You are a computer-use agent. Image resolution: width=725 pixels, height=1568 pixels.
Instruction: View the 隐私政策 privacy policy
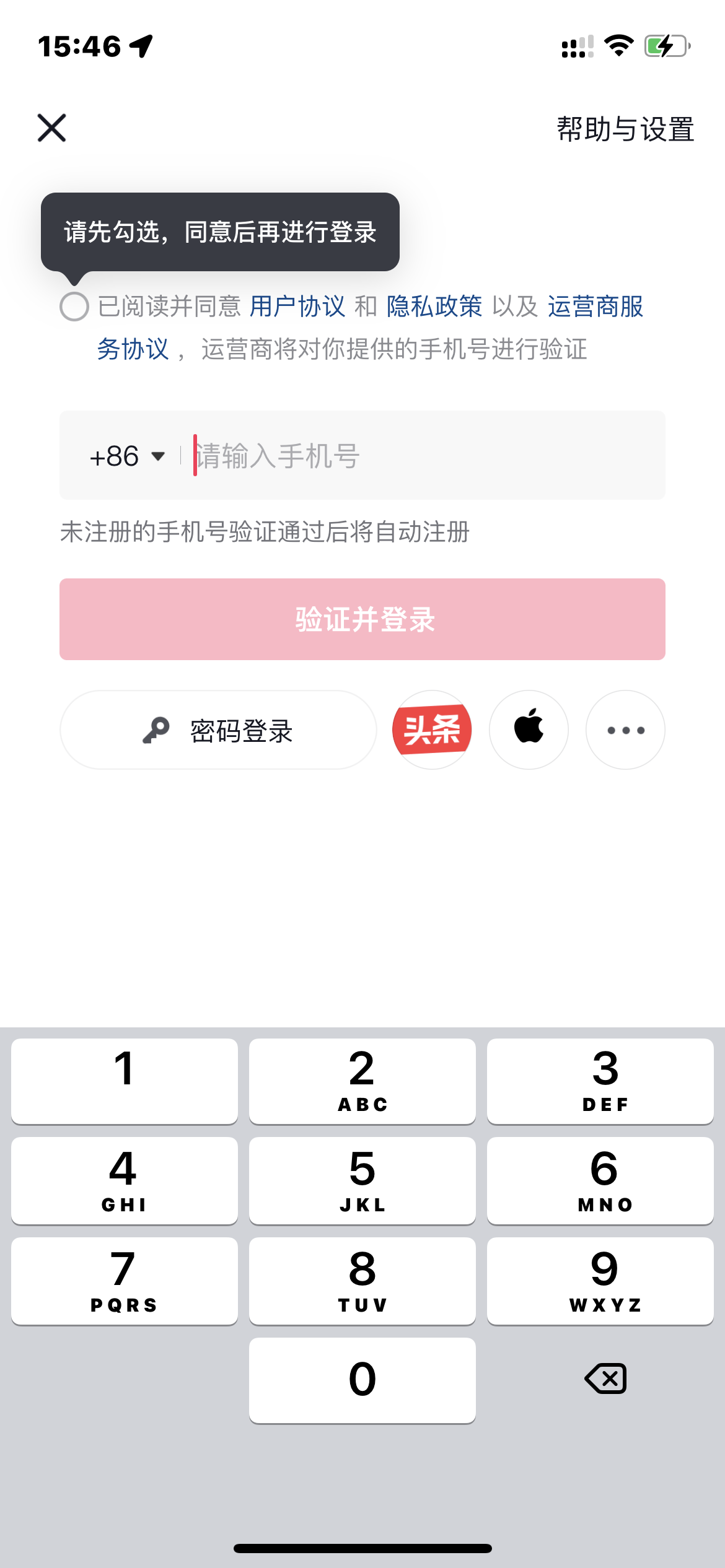(434, 306)
